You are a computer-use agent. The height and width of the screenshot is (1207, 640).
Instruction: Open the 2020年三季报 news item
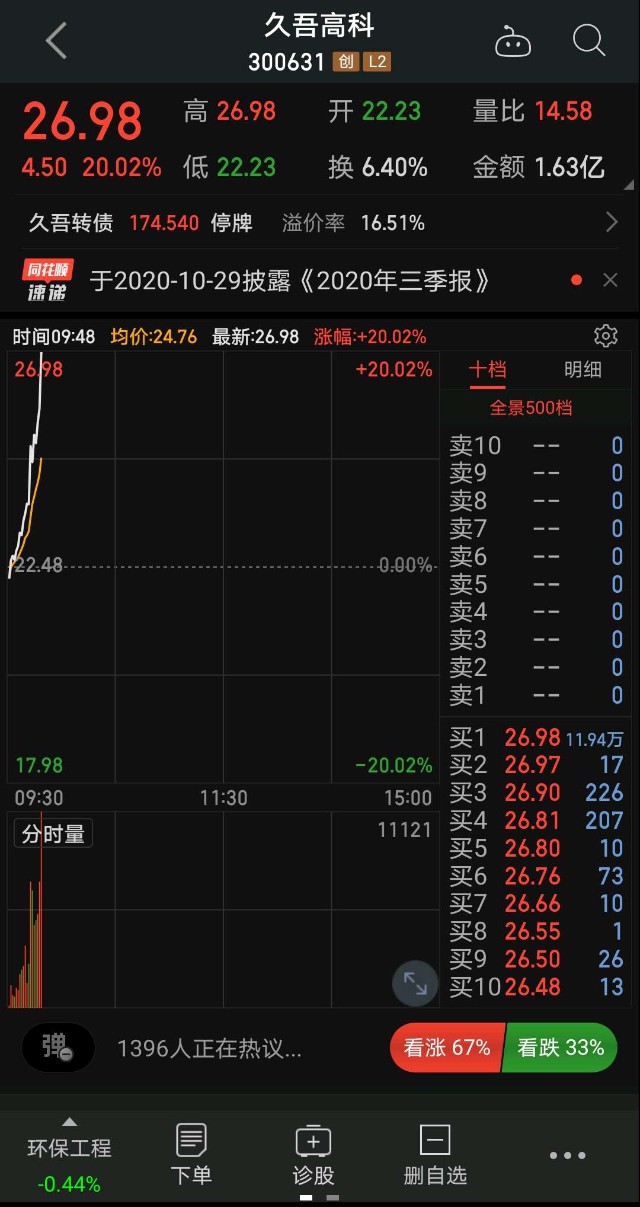pyautogui.click(x=291, y=281)
